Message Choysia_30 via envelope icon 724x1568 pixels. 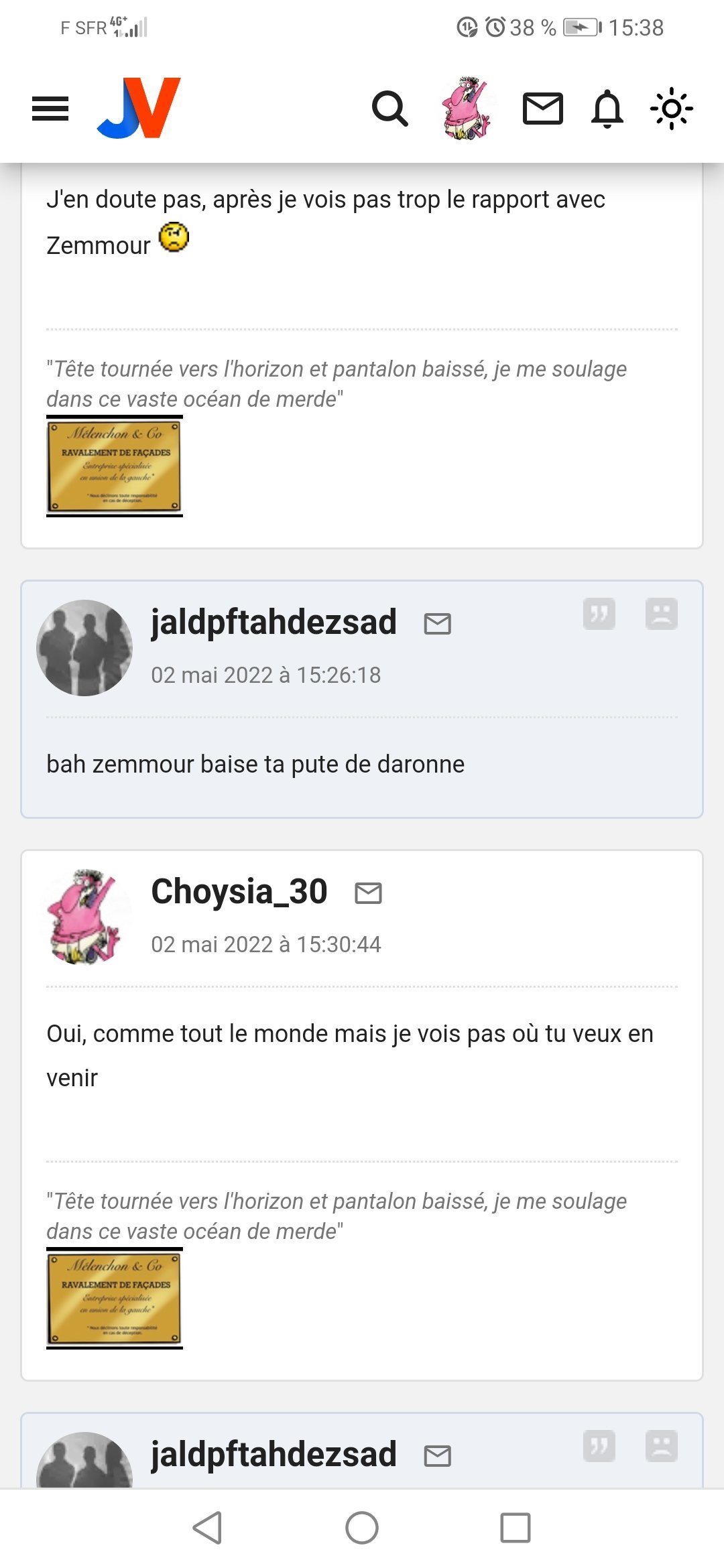coord(368,893)
